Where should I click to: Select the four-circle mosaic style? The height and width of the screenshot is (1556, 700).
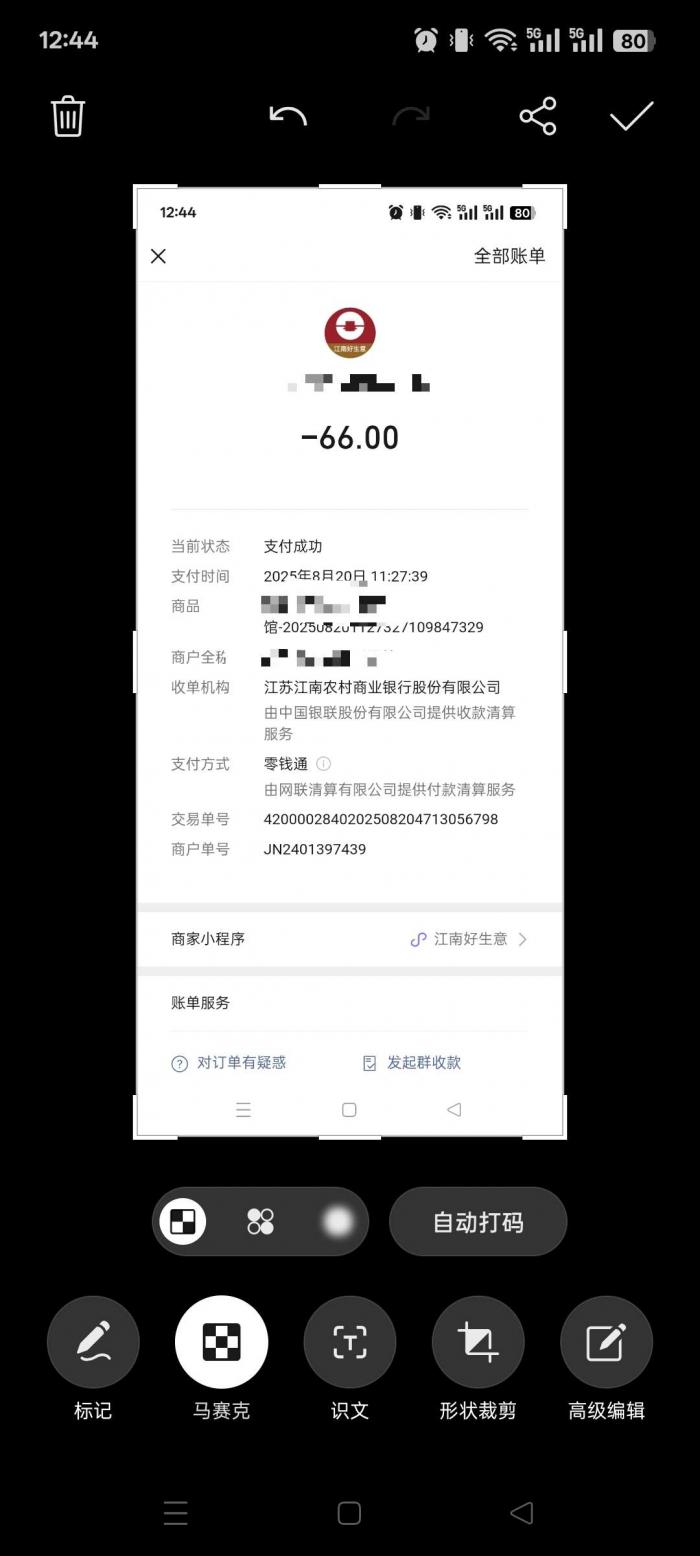click(x=260, y=1221)
